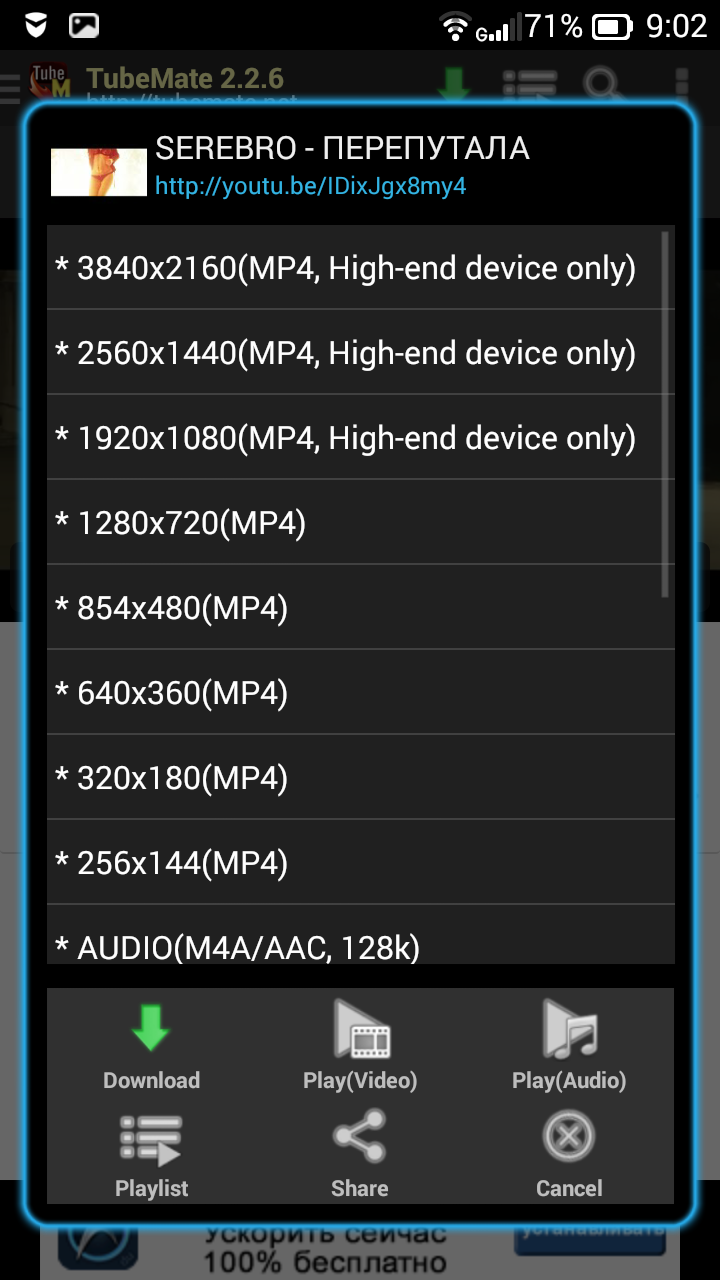Add video to Playlist

151,1153
